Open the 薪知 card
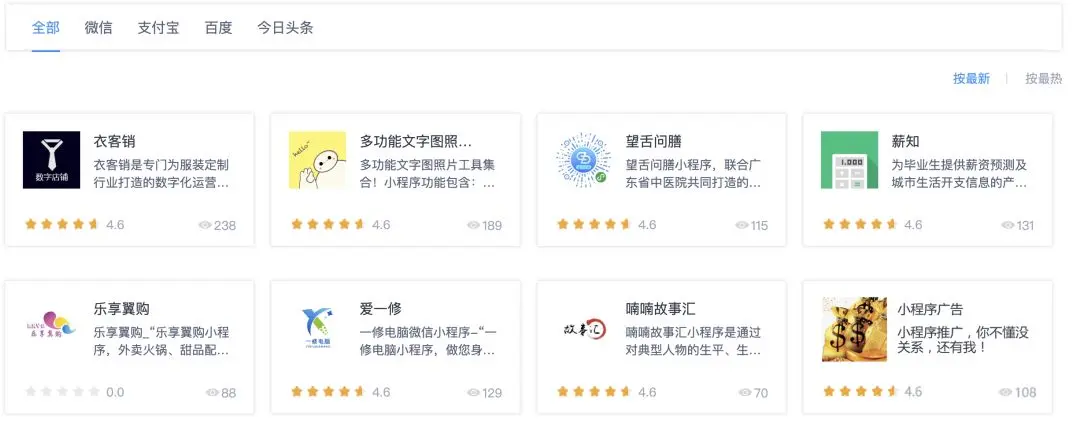This screenshot has width=1080, height=423. pos(927,179)
